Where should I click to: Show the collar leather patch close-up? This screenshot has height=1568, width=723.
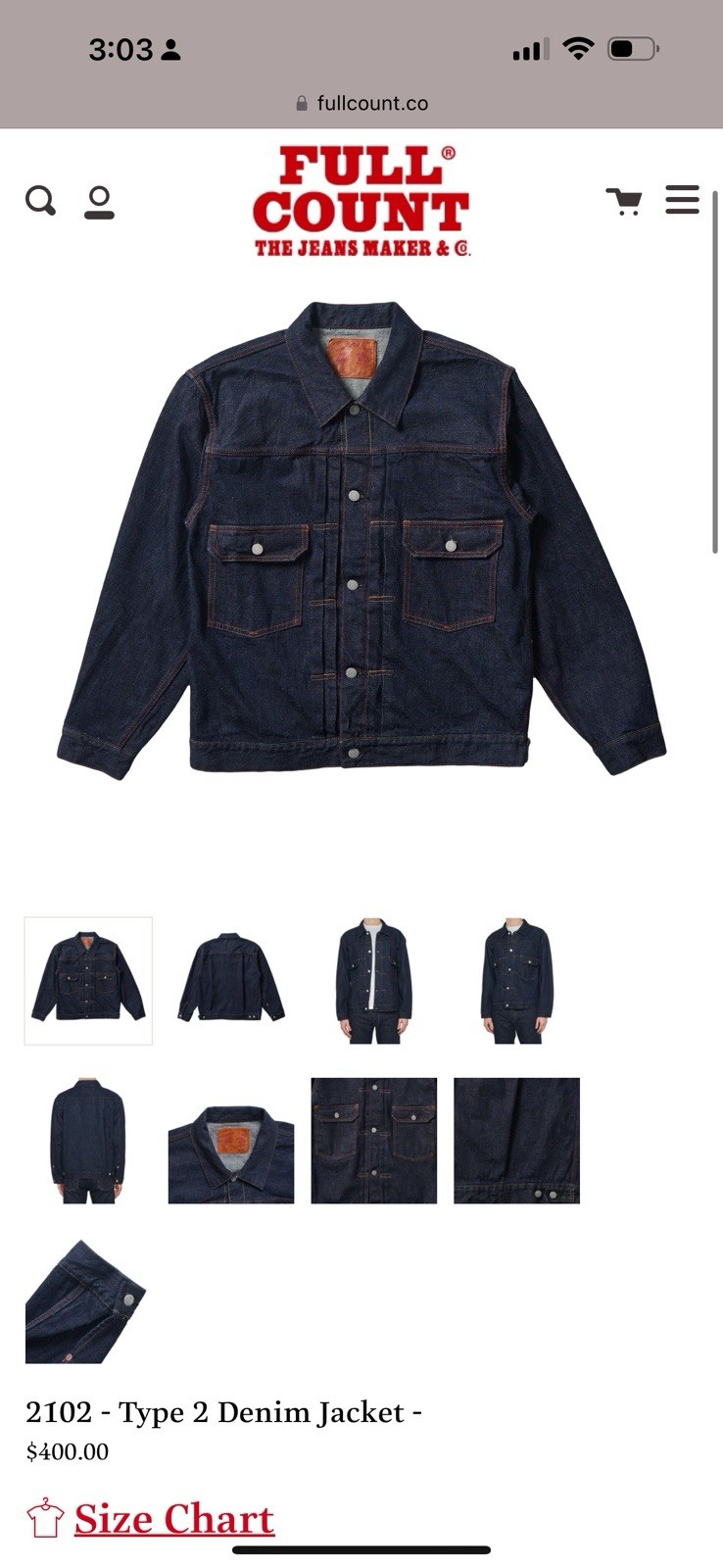231,1141
